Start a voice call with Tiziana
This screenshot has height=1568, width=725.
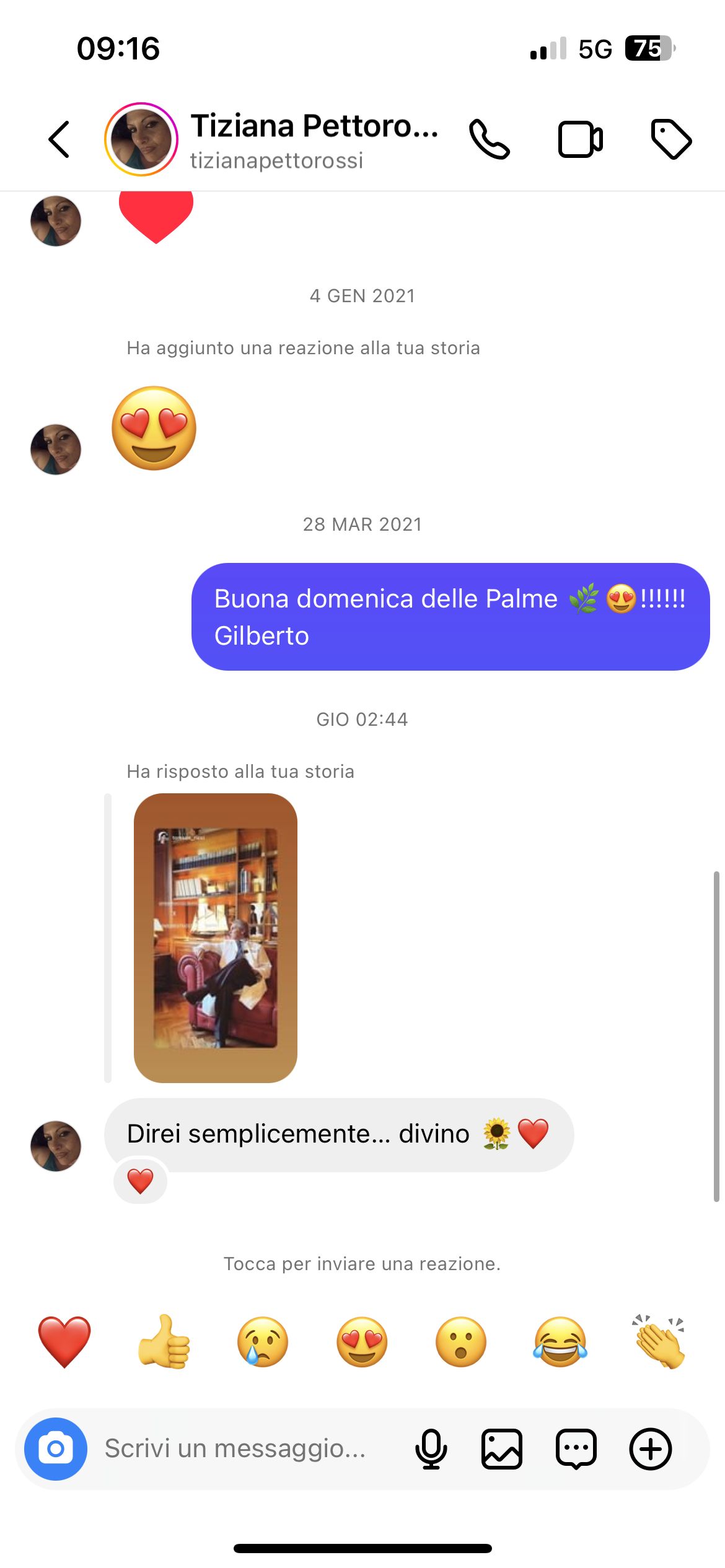click(489, 139)
